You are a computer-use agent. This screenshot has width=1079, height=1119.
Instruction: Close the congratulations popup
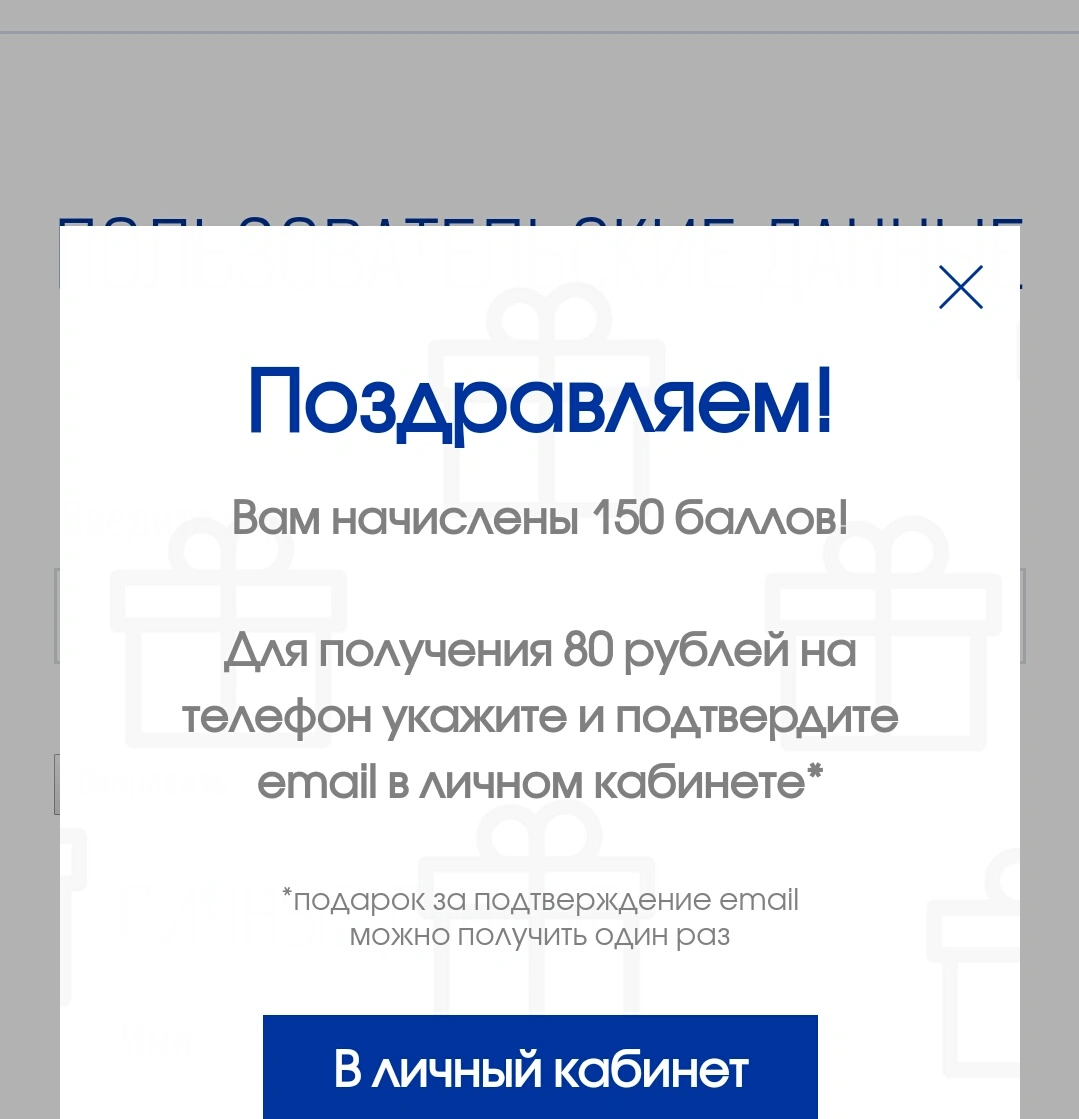[961, 287]
